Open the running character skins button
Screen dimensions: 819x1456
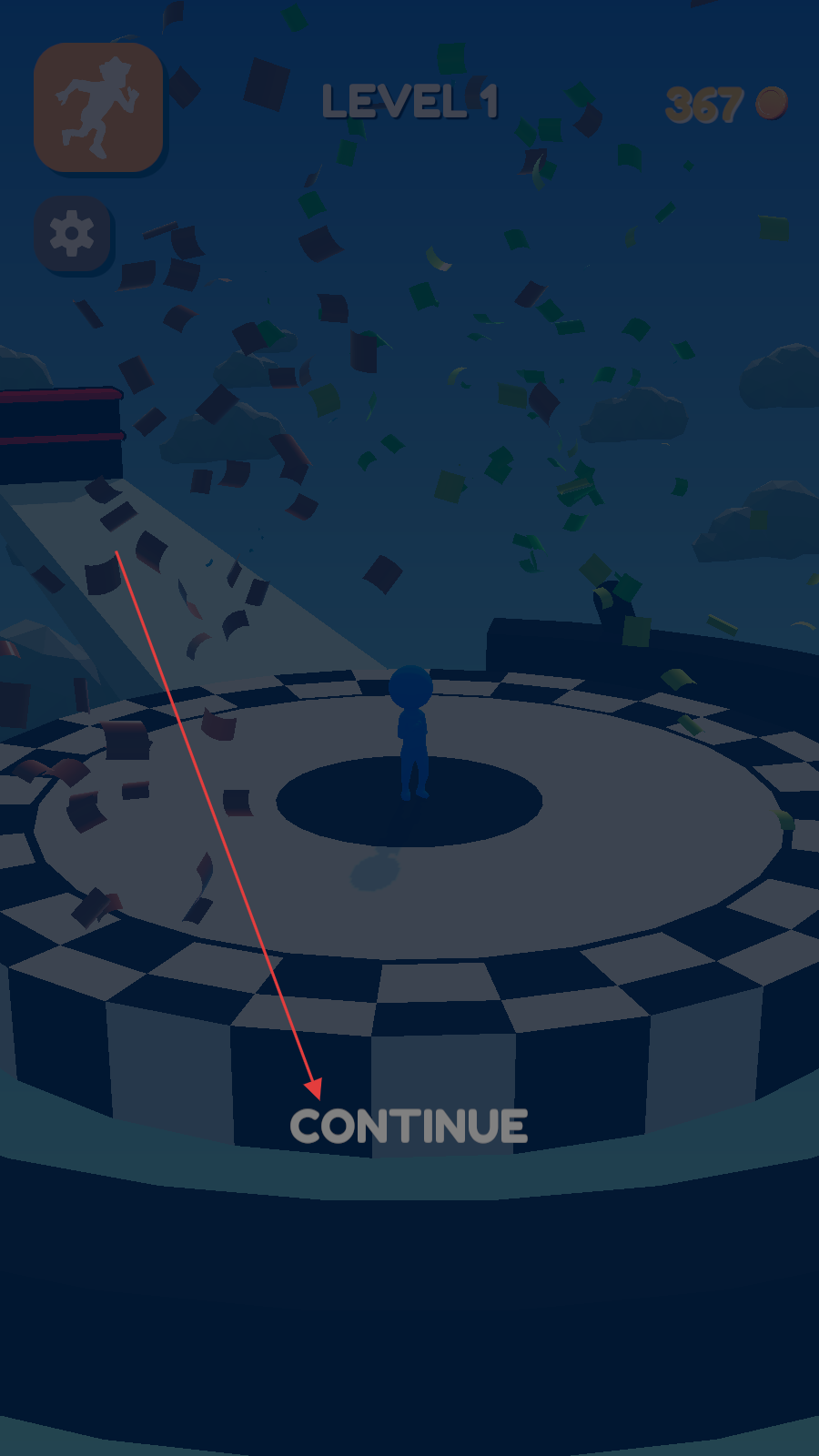(98, 107)
